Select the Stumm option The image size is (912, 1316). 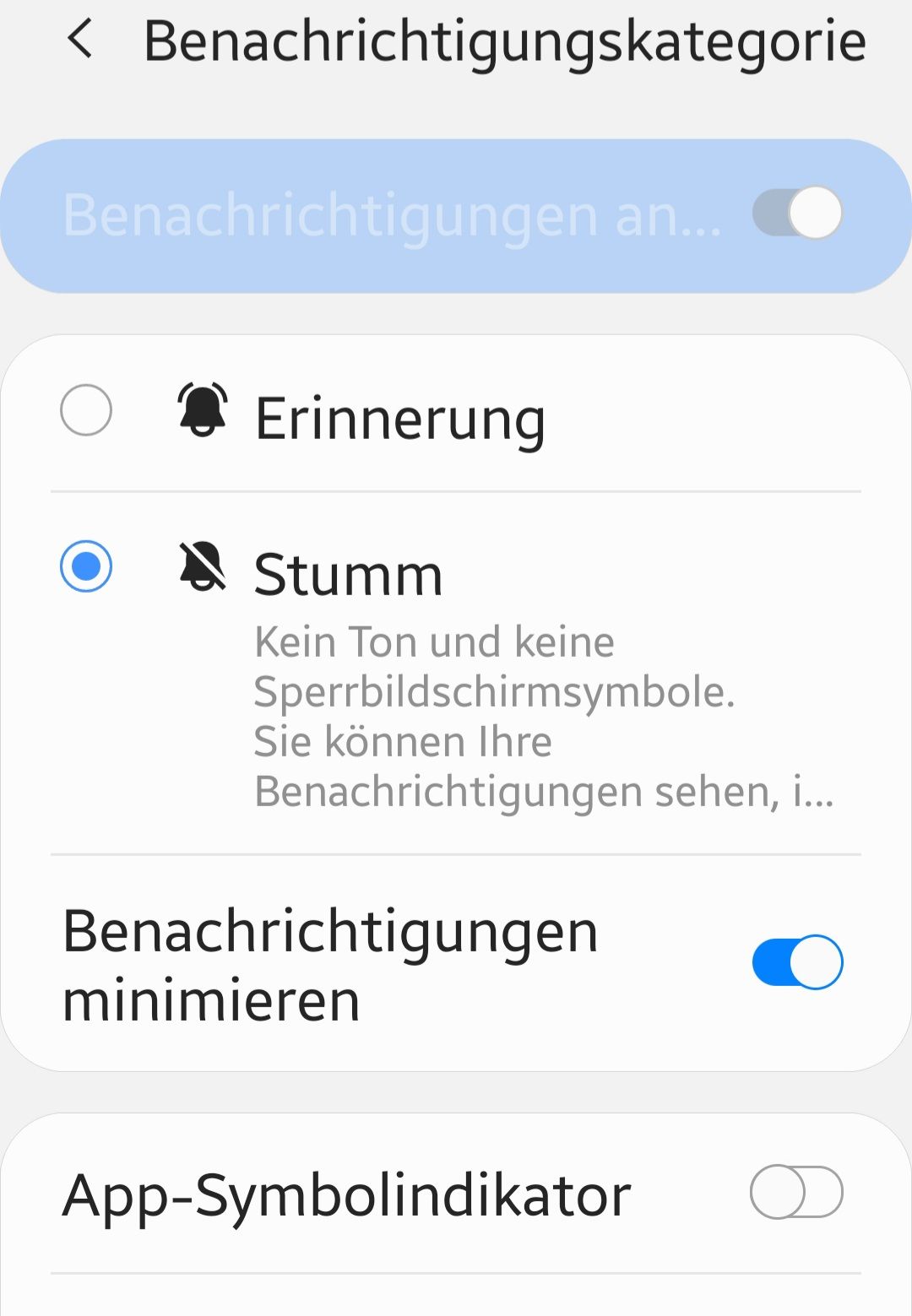pos(86,566)
